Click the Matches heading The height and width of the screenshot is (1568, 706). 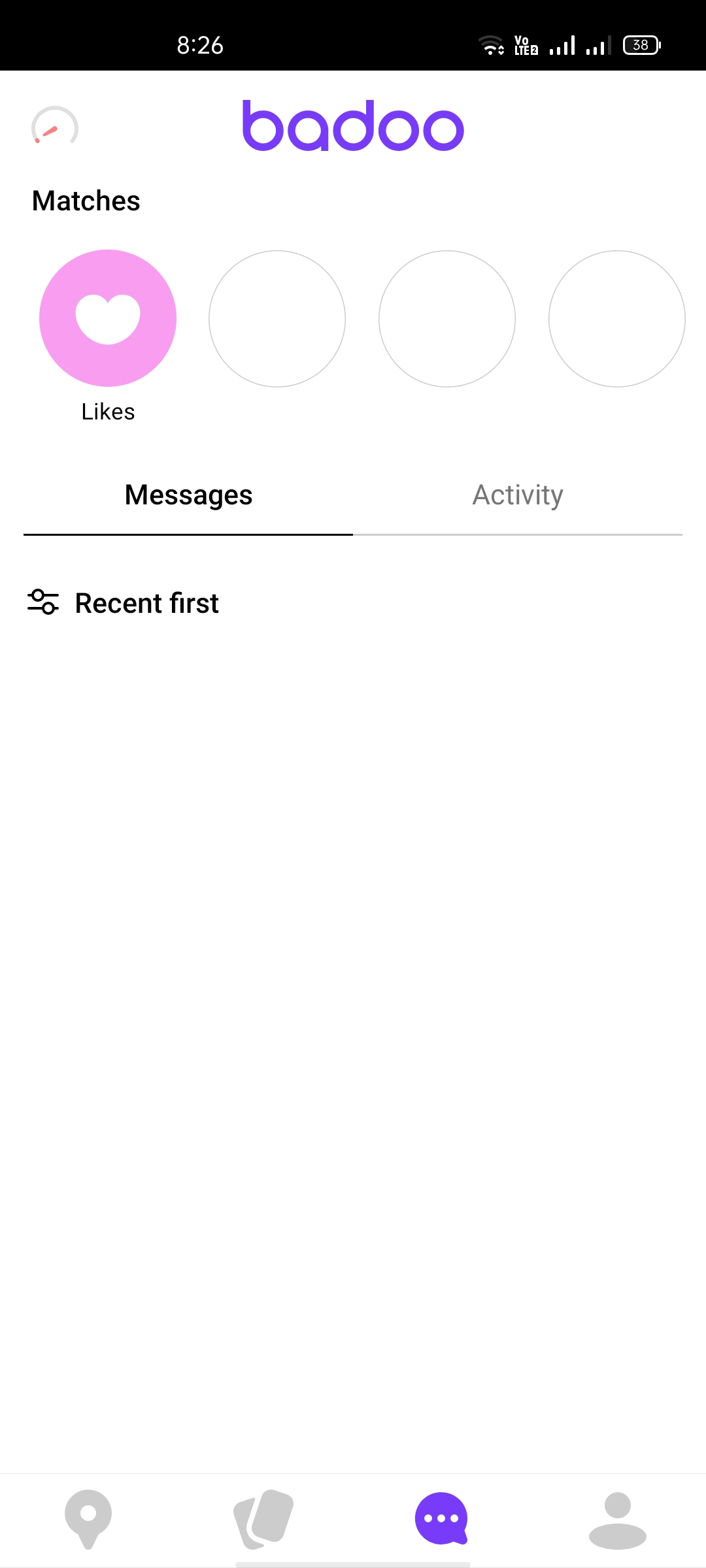click(x=86, y=201)
